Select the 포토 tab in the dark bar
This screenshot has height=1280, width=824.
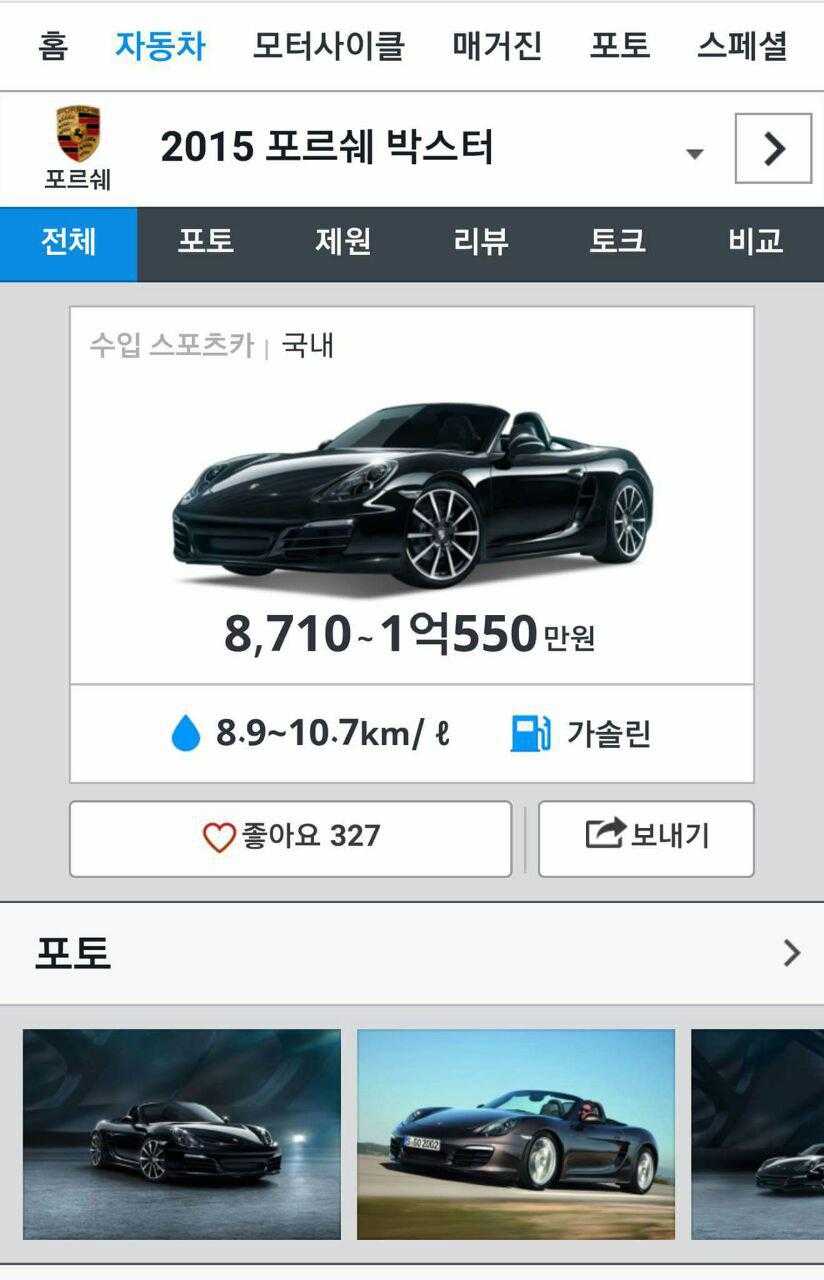point(206,242)
